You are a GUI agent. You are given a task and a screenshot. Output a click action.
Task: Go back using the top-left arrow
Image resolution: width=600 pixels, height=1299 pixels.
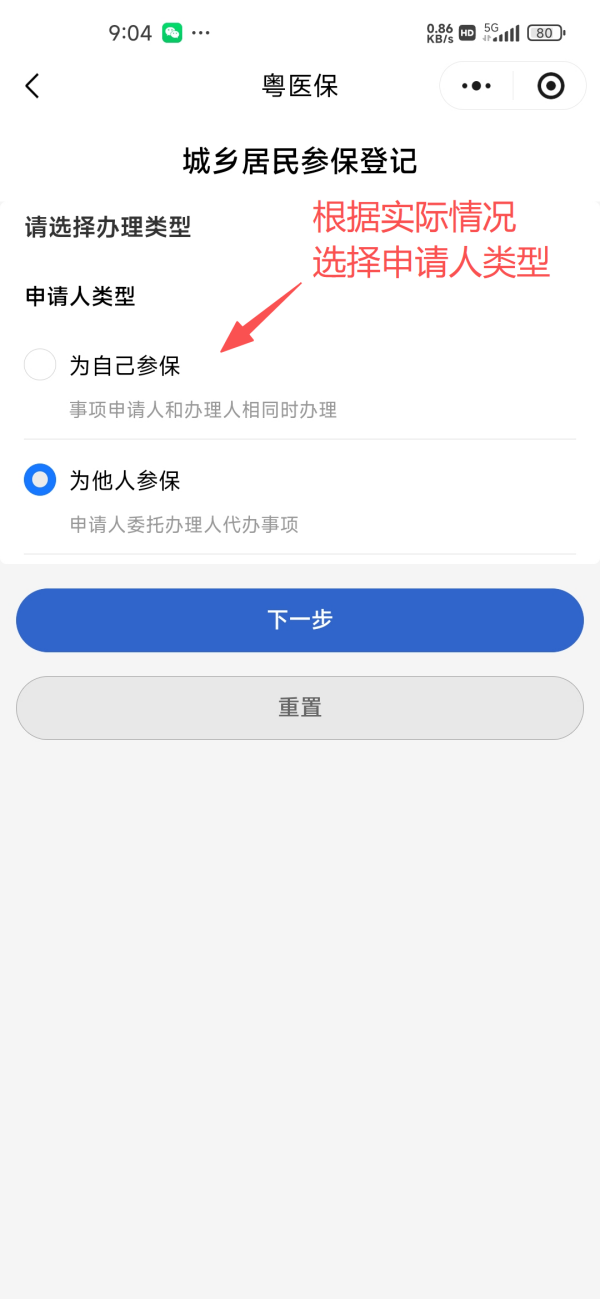[x=32, y=86]
